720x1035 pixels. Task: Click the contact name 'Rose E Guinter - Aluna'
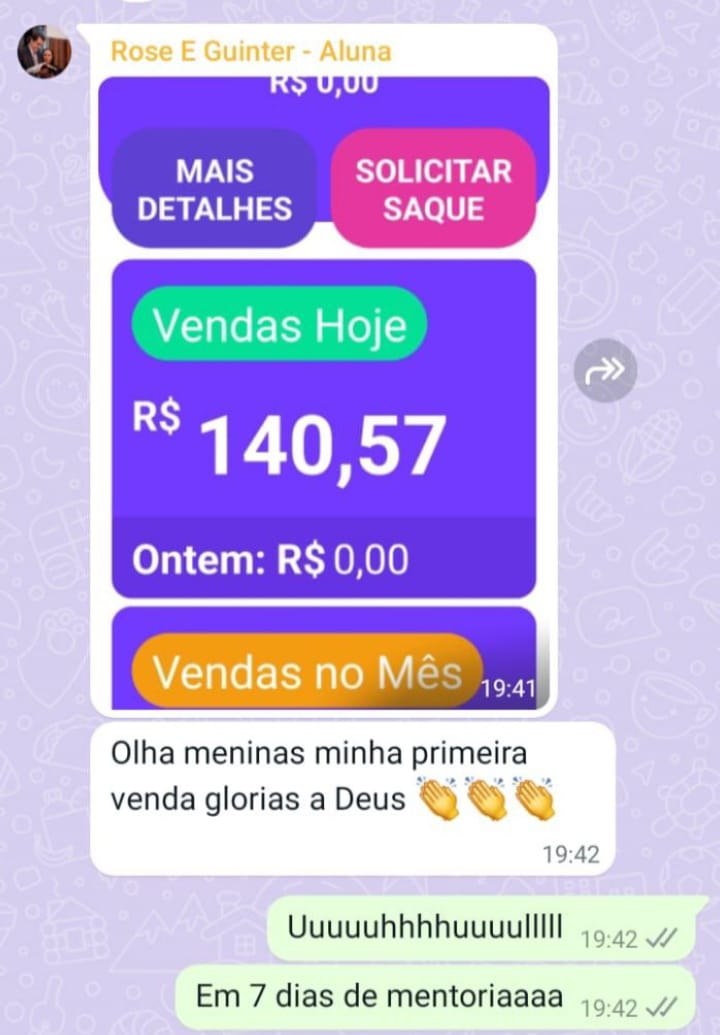(x=248, y=51)
